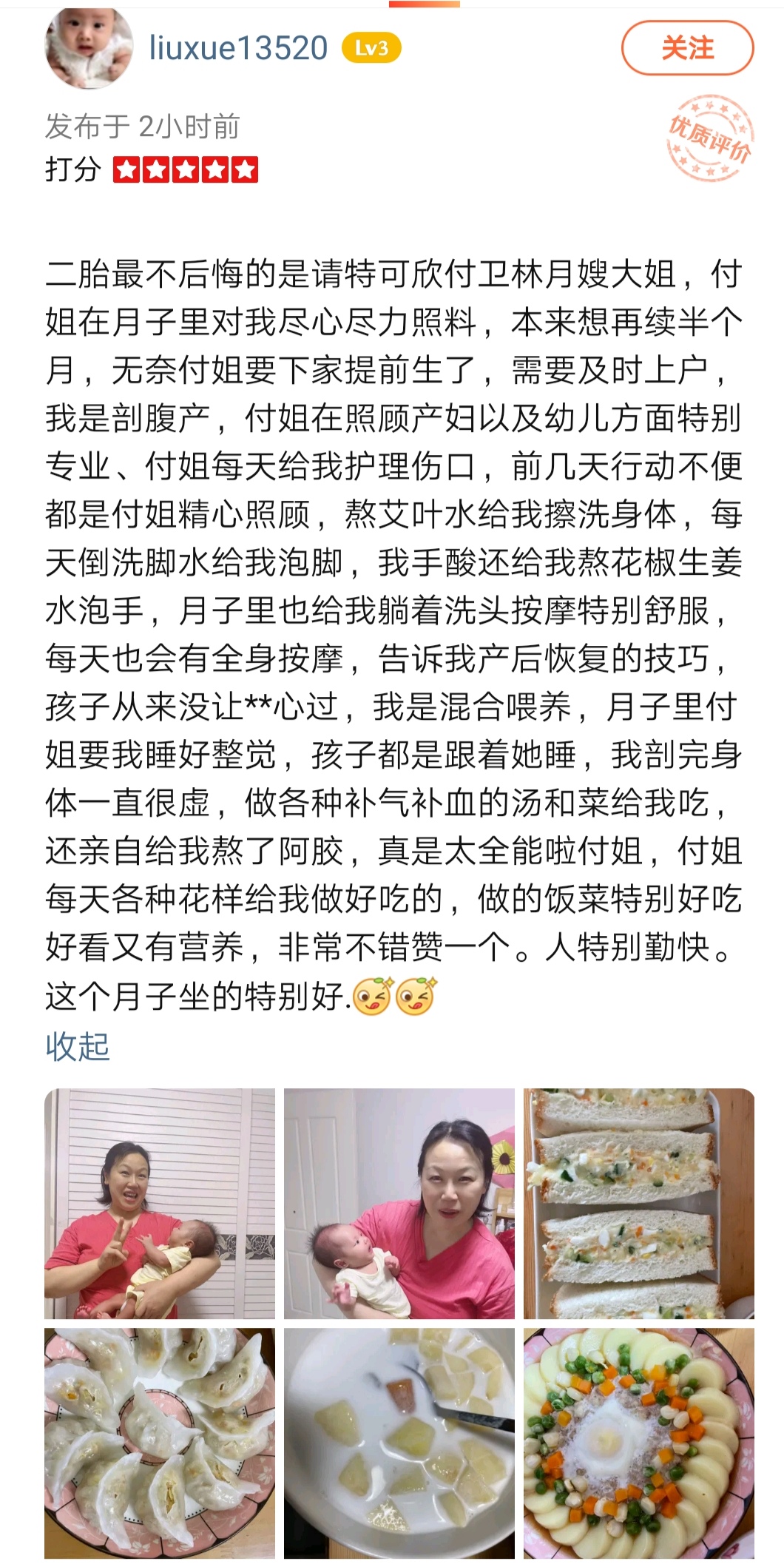784x1564 pixels.
Task: Open the milk soup bowl photo
Action: coord(399,1443)
